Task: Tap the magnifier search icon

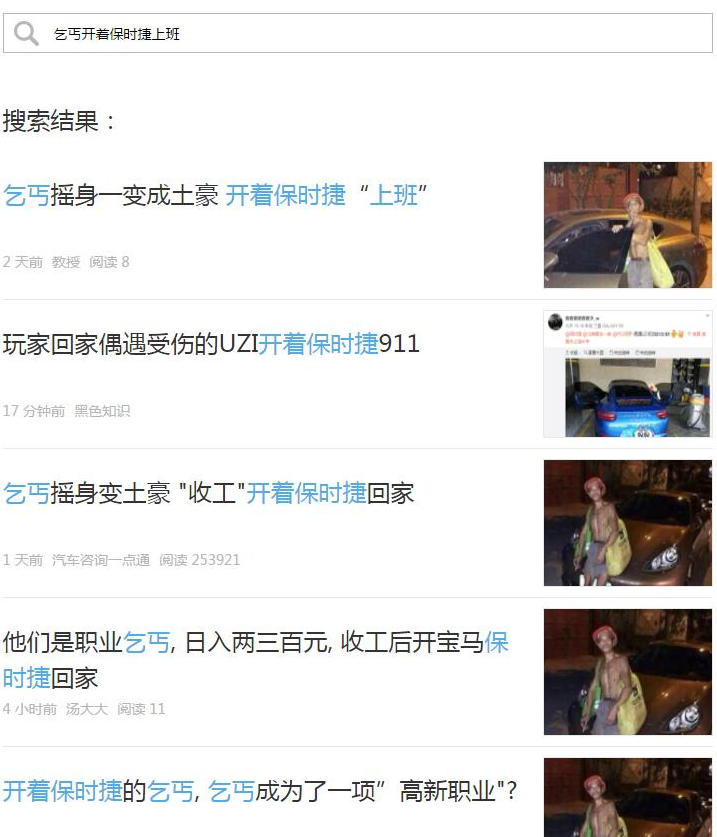Action: pos(27,34)
